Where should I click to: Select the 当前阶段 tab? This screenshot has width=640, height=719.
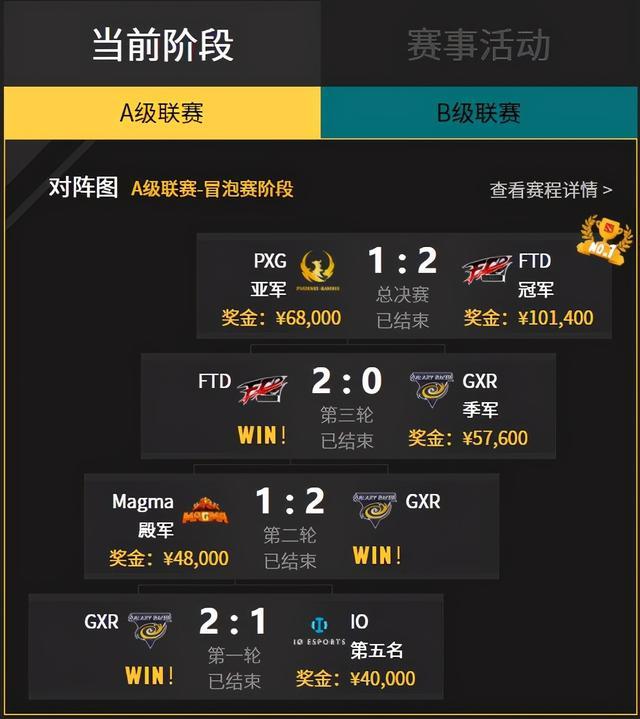(x=162, y=45)
